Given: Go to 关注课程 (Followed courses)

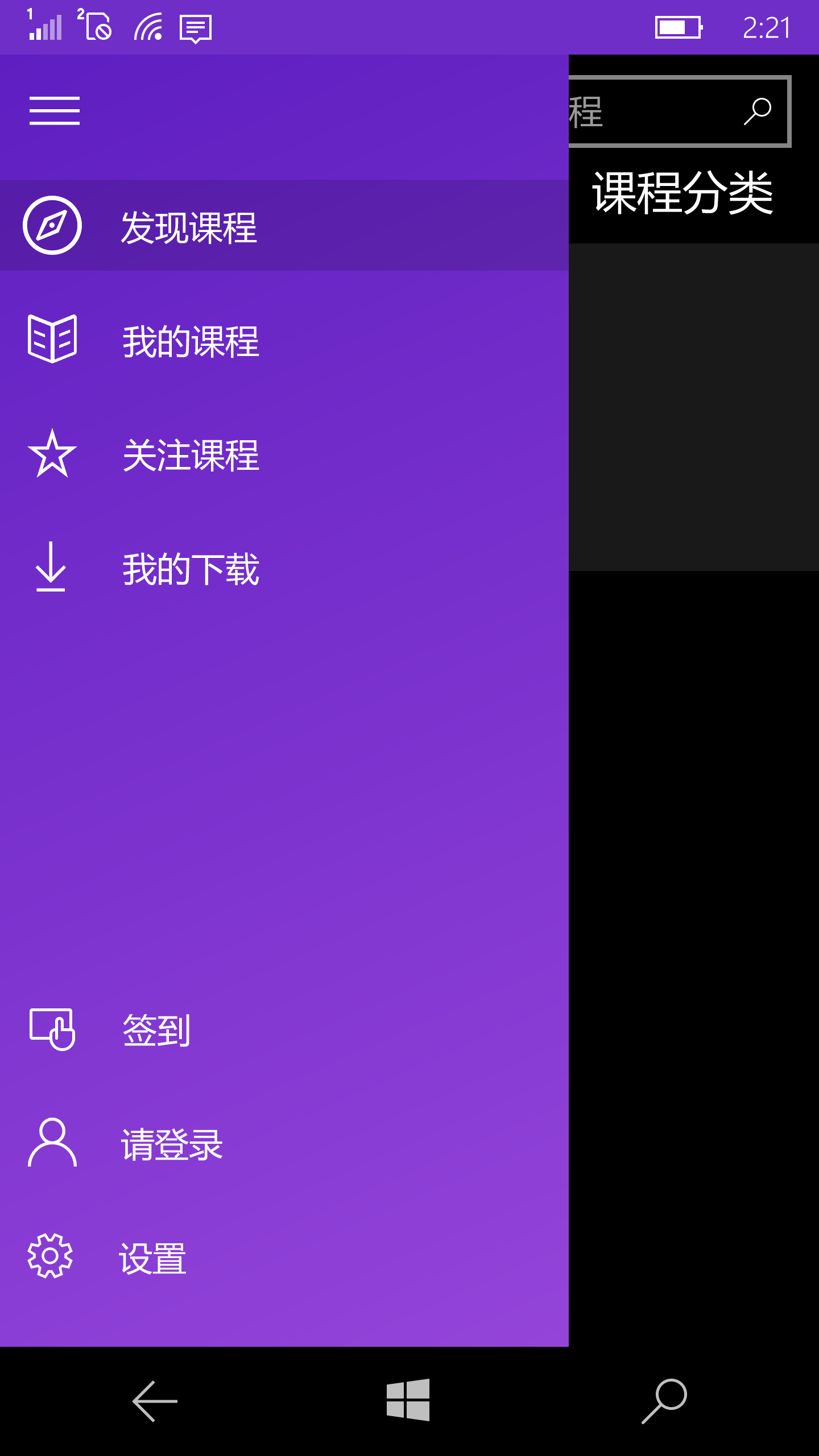Looking at the screenshot, I should [190, 454].
